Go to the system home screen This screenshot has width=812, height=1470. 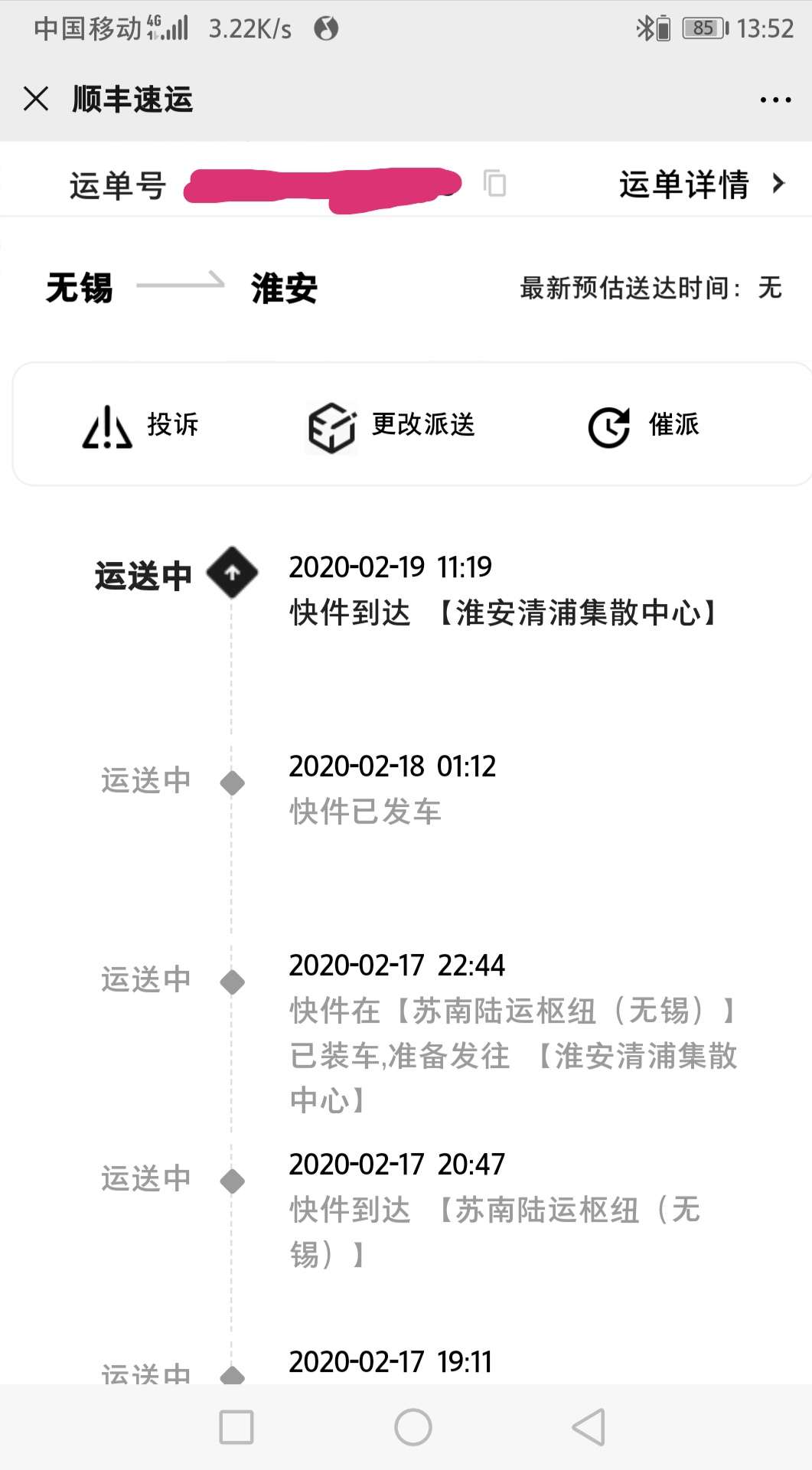coord(413,1427)
